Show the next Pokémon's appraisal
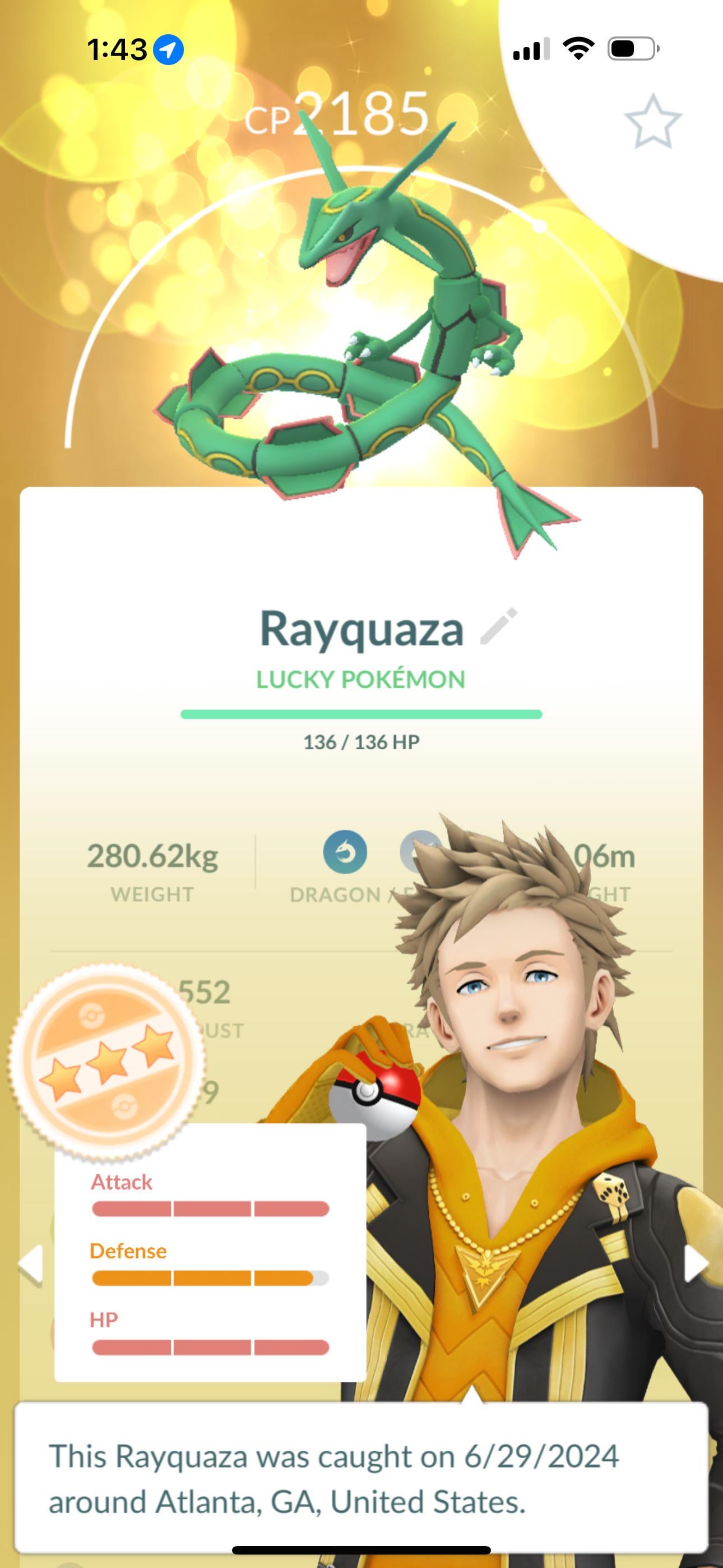 click(x=695, y=1263)
